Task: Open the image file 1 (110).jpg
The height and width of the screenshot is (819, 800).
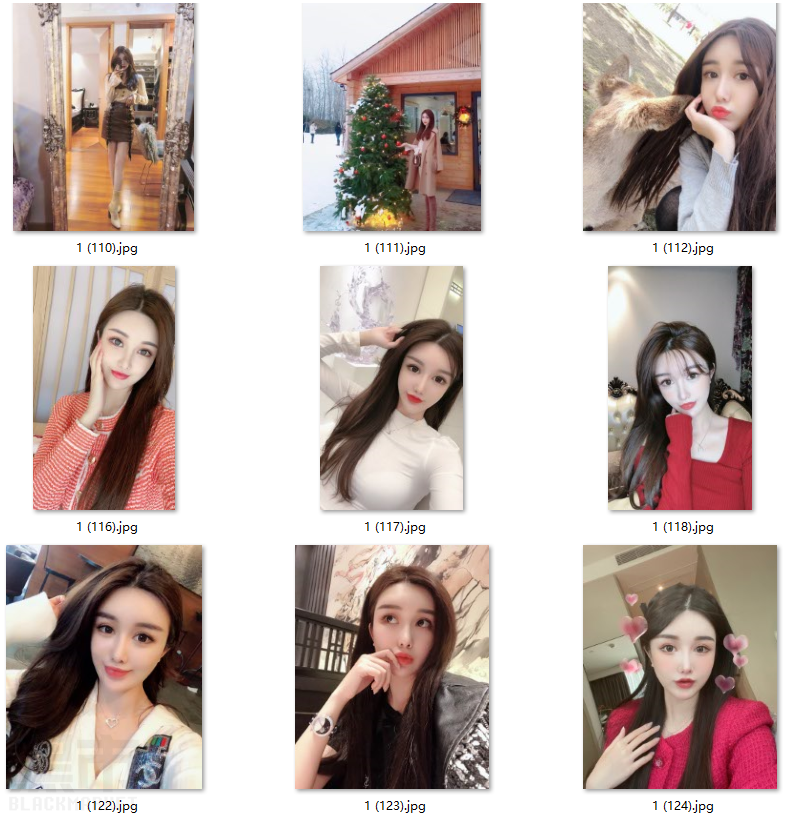Action: click(x=104, y=117)
